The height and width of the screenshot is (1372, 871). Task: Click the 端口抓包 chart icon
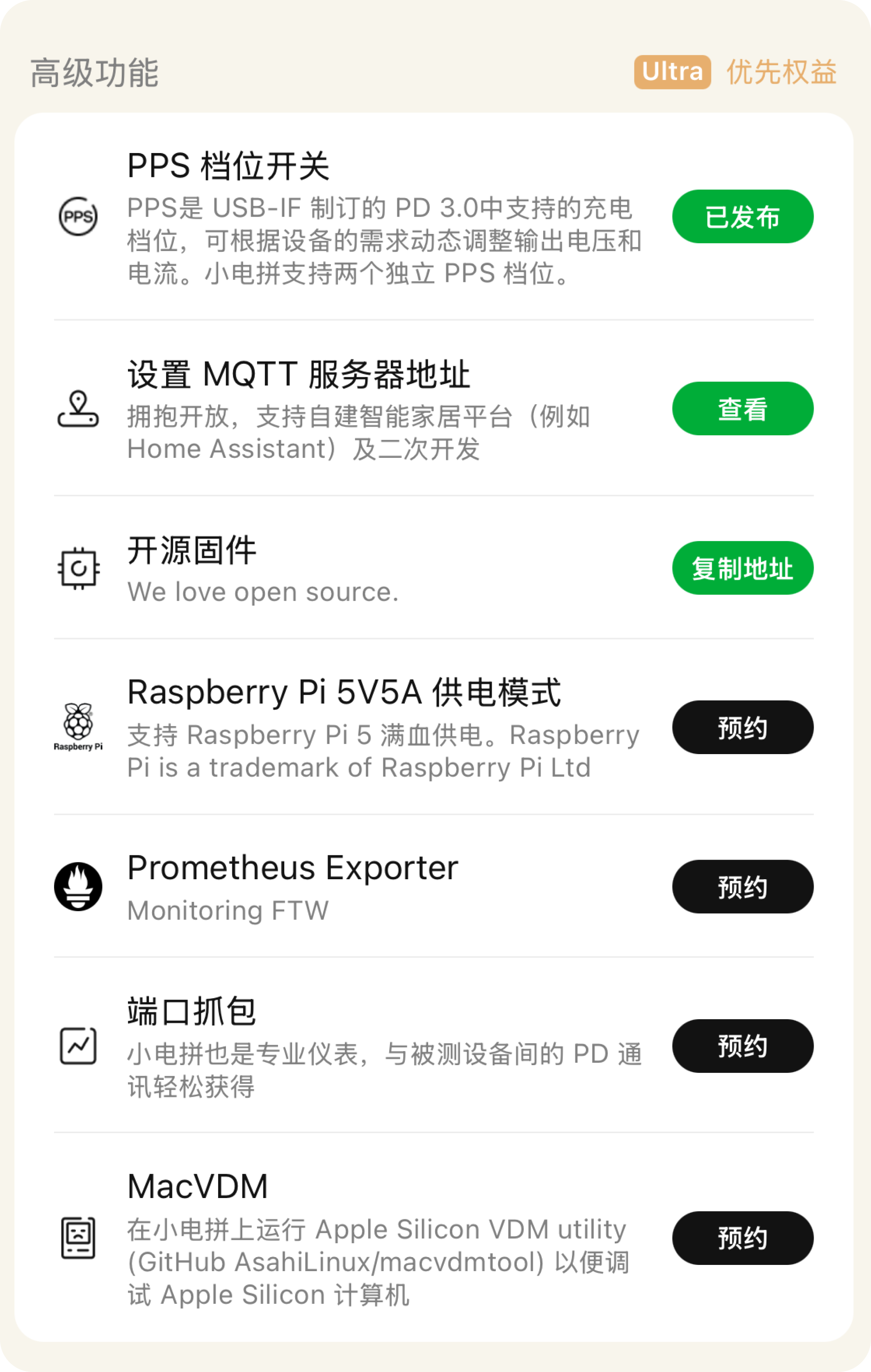coord(78,1046)
